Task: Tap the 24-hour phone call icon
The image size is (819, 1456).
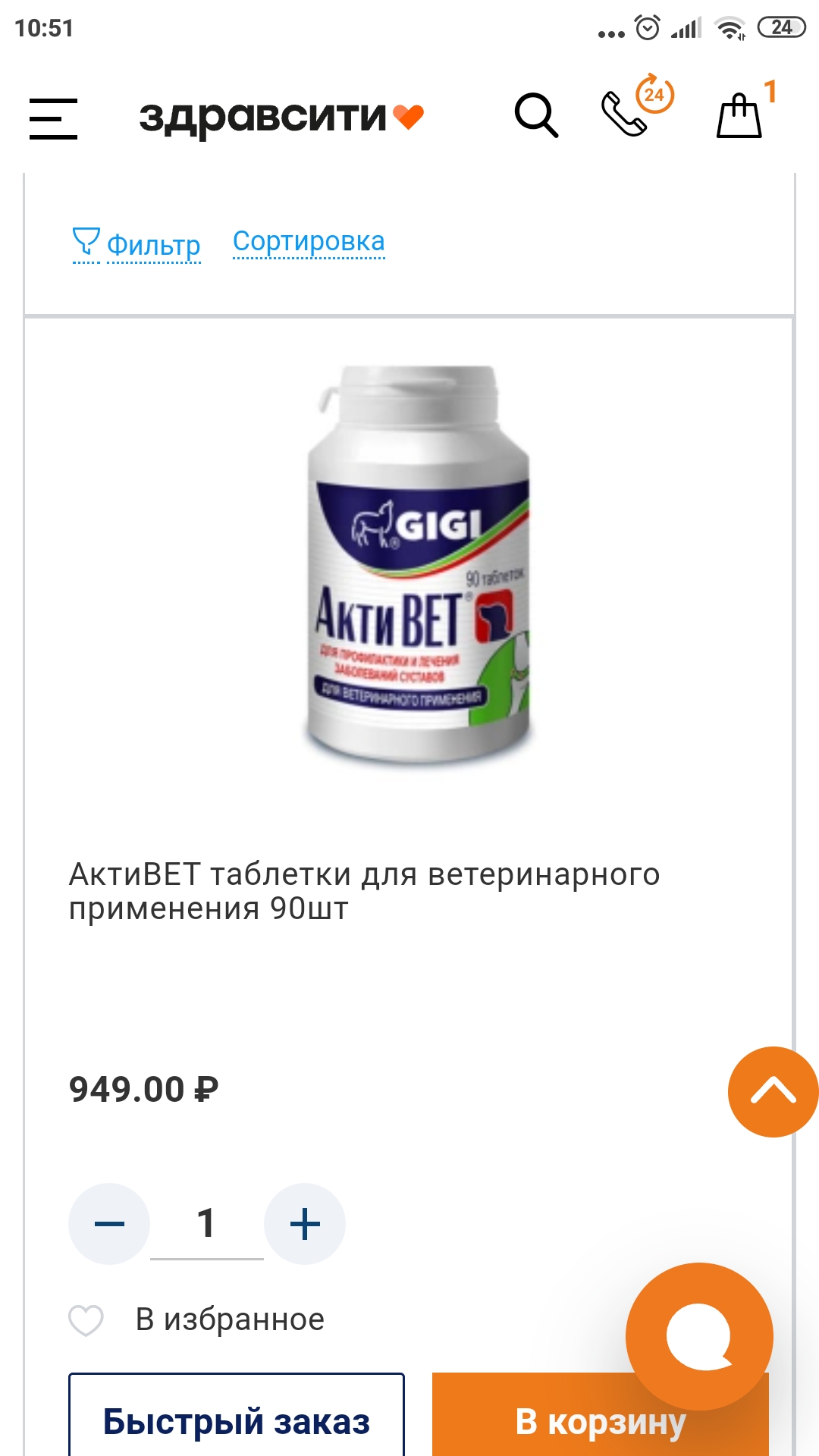Action: click(635, 108)
